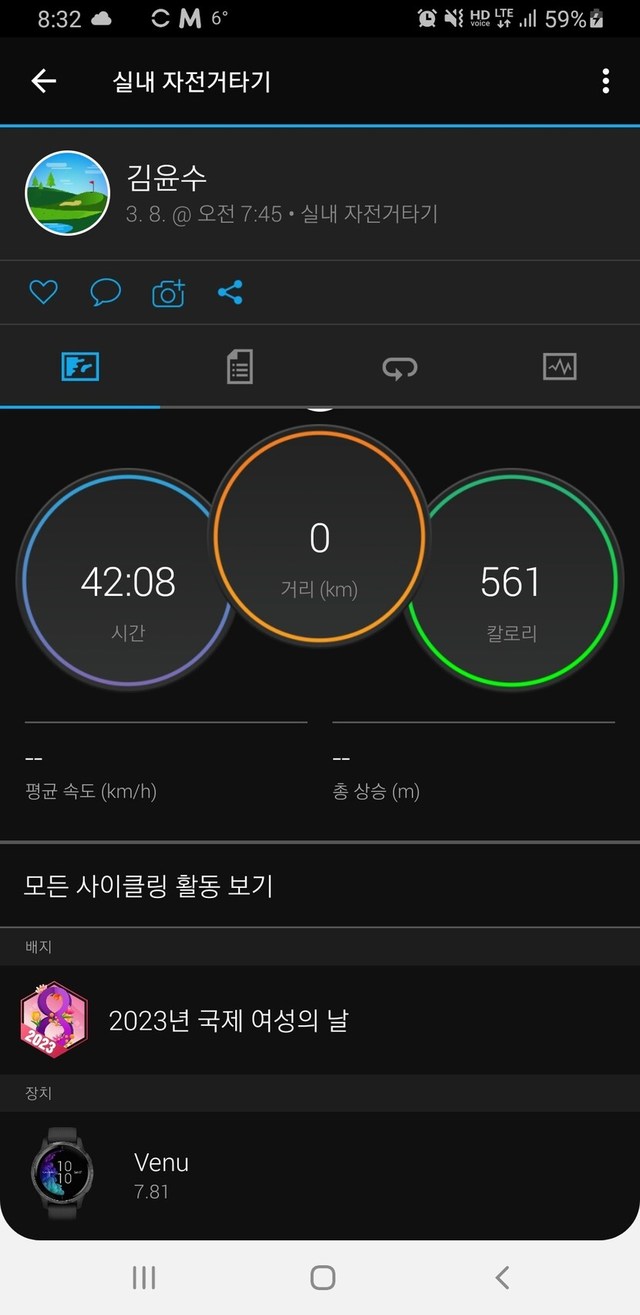Go back using the top arrow

(44, 81)
